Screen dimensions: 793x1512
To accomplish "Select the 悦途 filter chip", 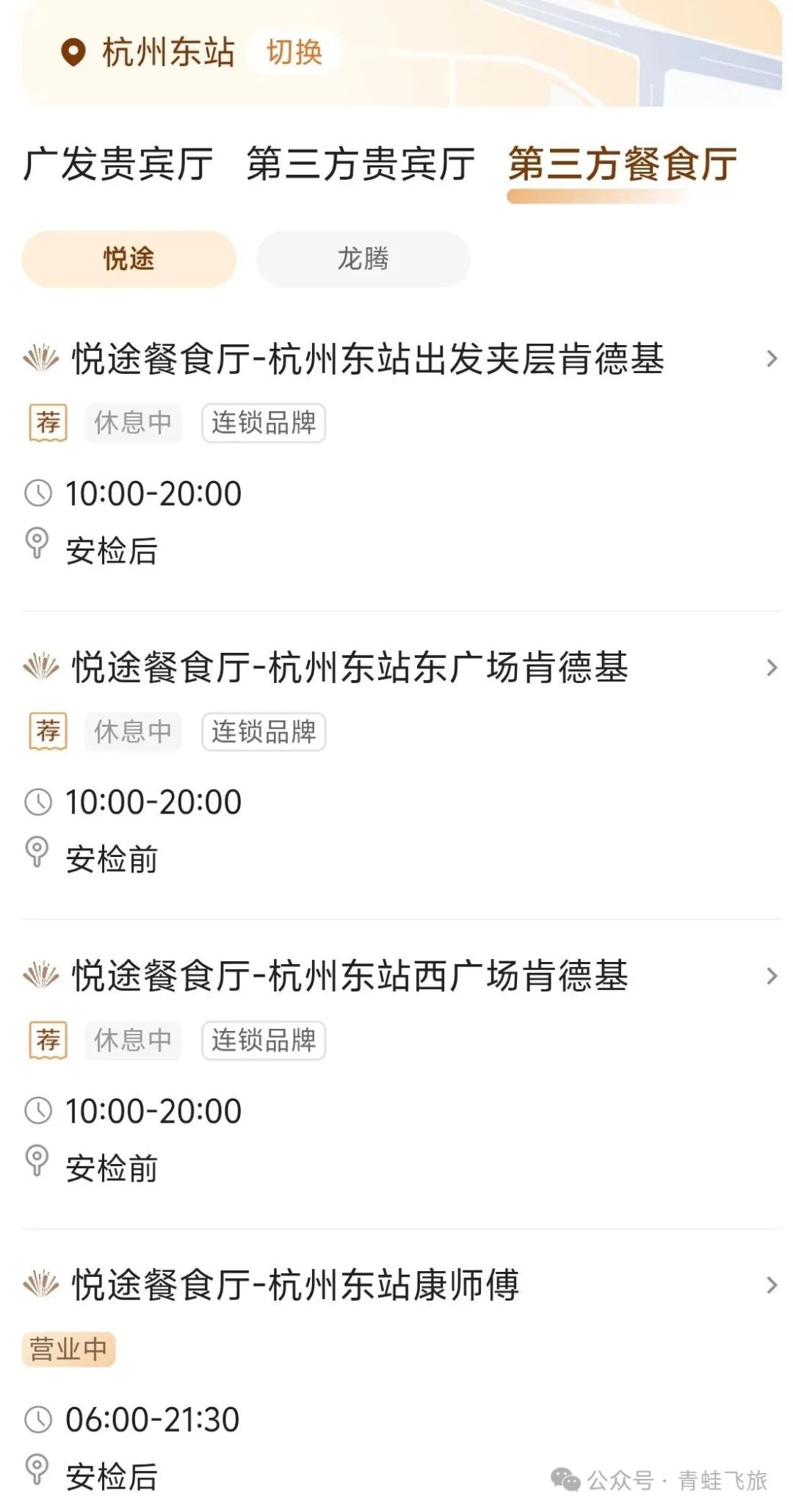I will tap(129, 258).
